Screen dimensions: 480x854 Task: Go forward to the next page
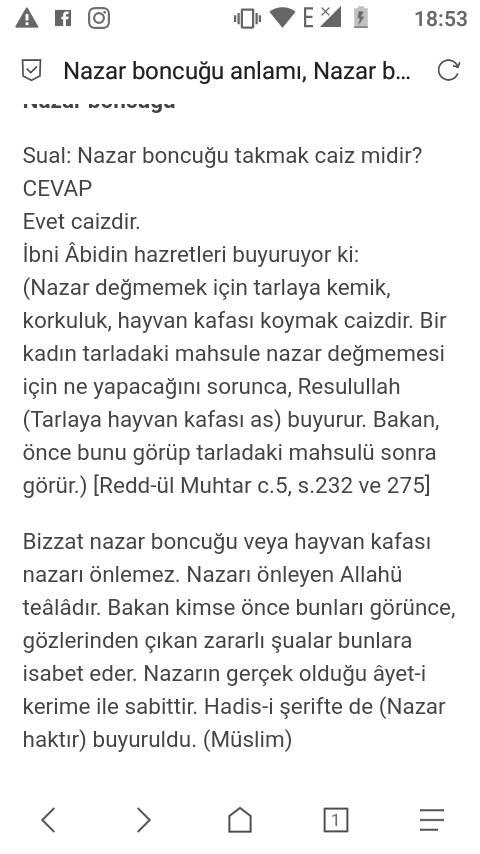coord(143,820)
